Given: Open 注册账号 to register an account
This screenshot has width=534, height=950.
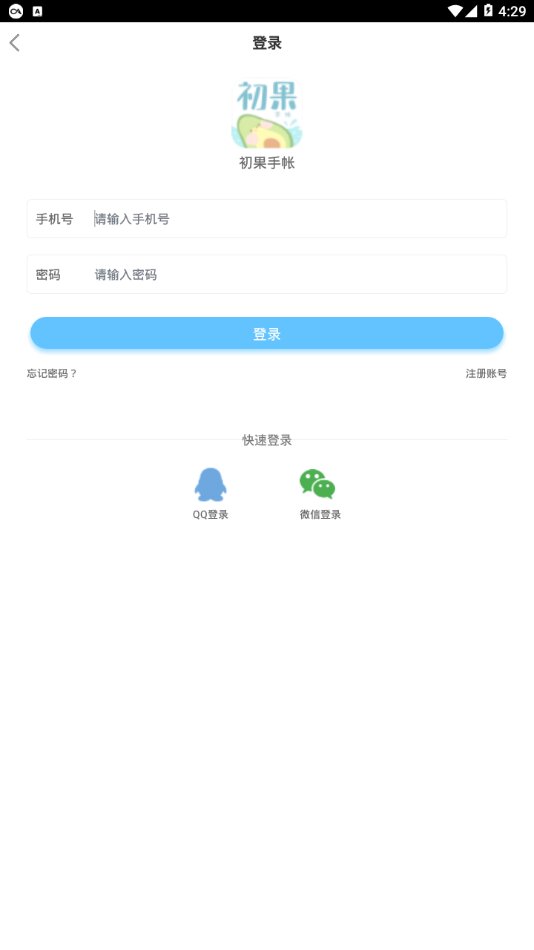Looking at the screenshot, I should pyautogui.click(x=486, y=373).
